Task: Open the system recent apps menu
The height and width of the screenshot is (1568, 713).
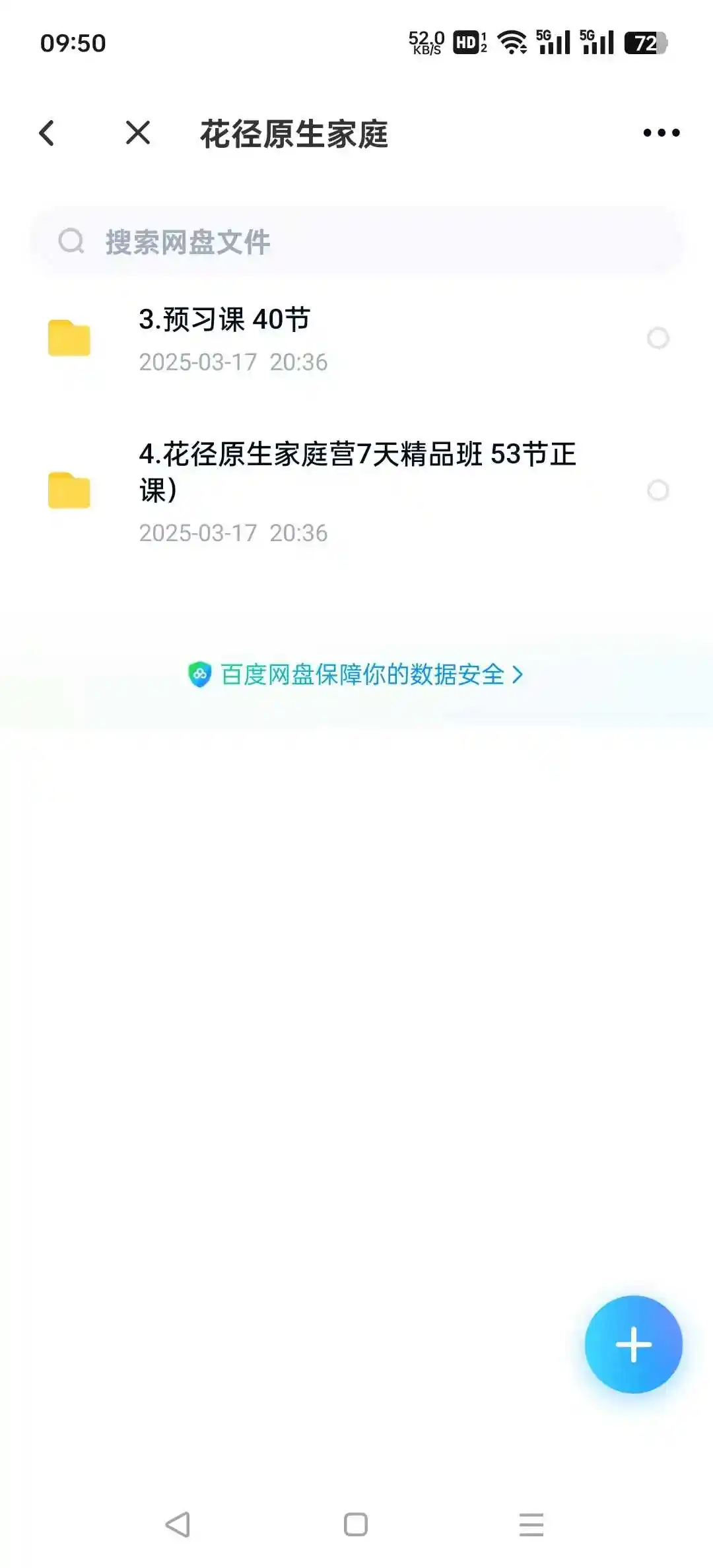Action: click(531, 1524)
